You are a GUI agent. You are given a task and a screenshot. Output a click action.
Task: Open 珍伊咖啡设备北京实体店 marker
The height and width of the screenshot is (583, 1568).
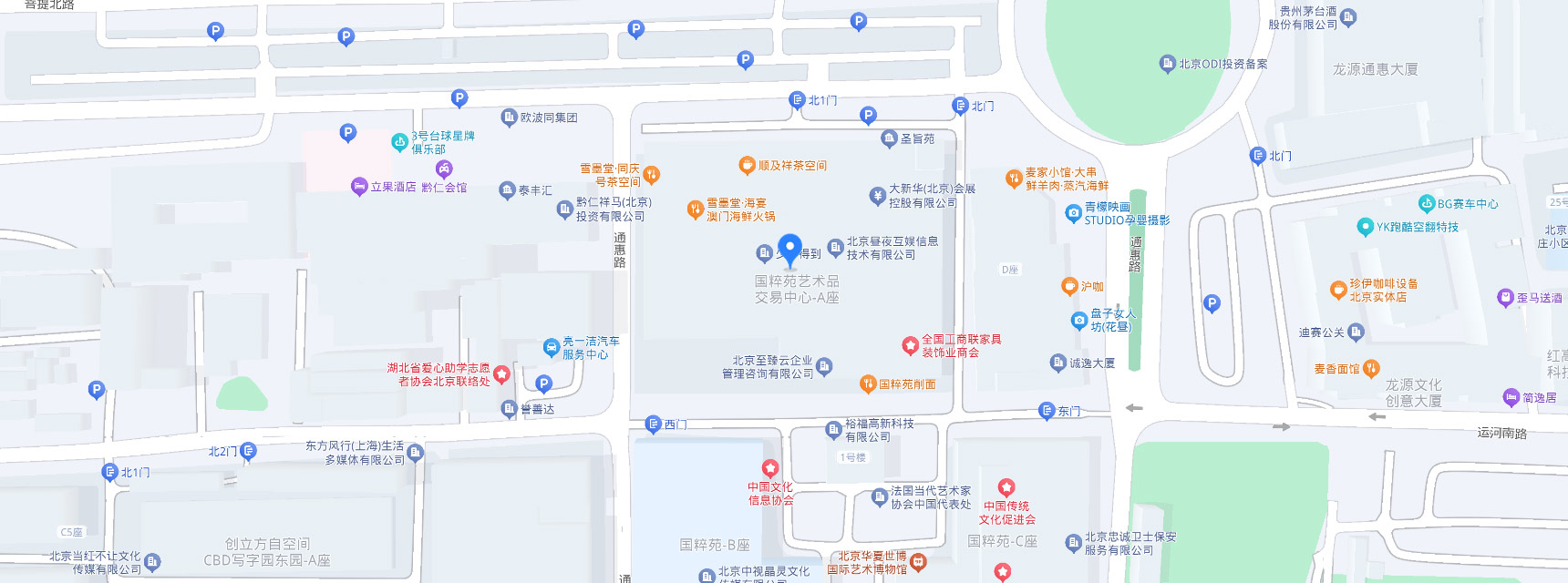coord(1337,291)
